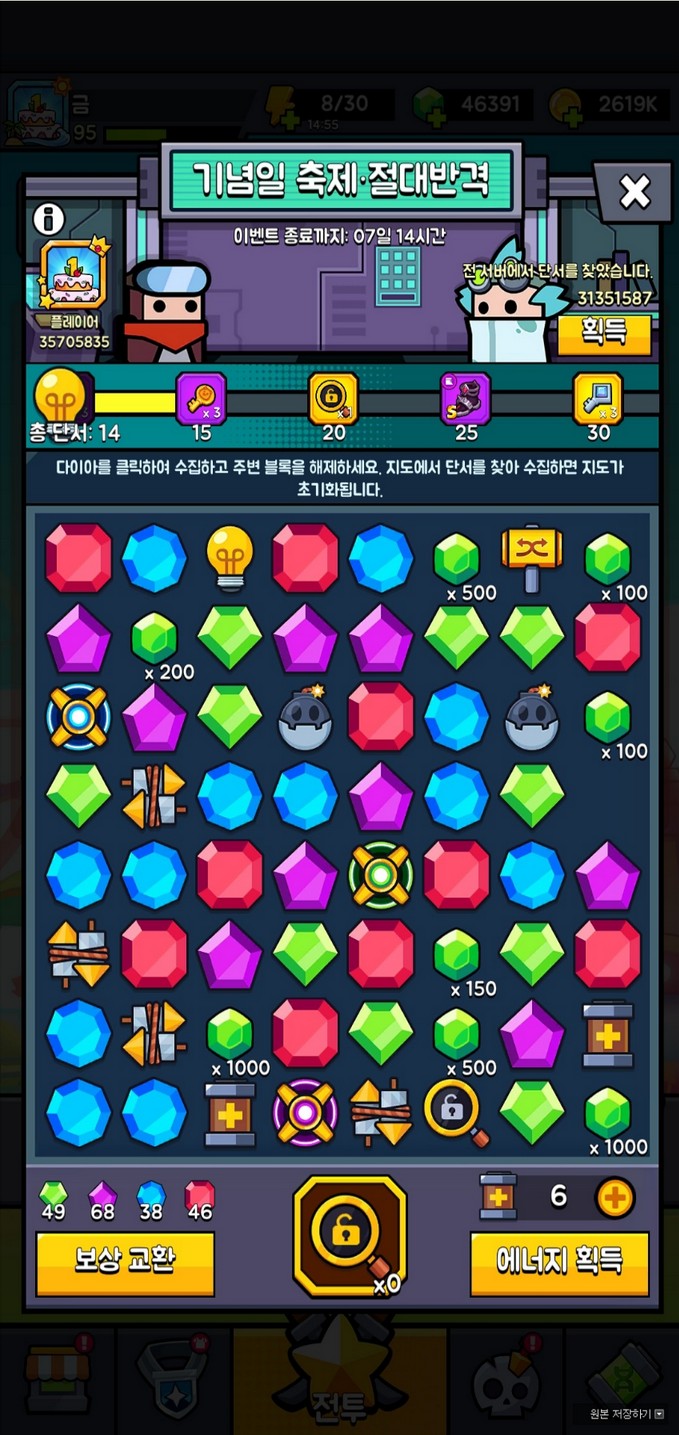This screenshot has height=1435, width=679.
Task: Collect the green gem labeled x 150
Action: [x=457, y=954]
